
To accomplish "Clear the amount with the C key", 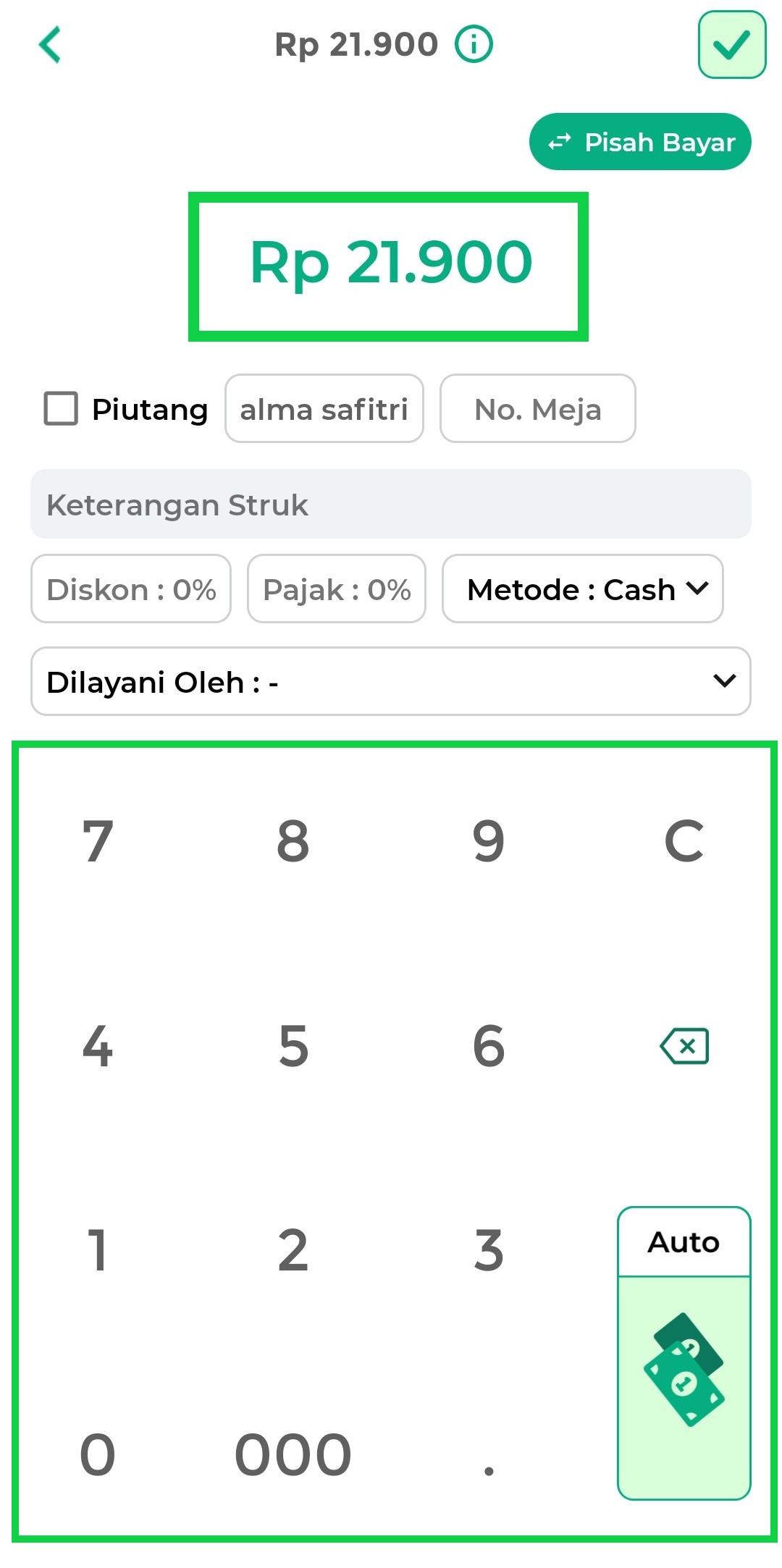I will point(684,841).
